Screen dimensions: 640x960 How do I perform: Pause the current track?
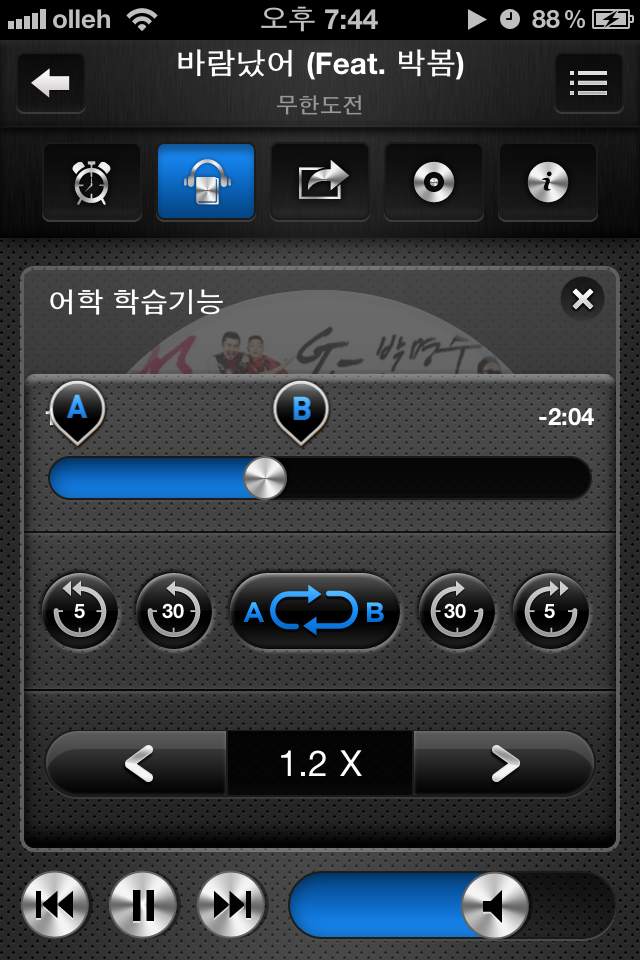143,905
